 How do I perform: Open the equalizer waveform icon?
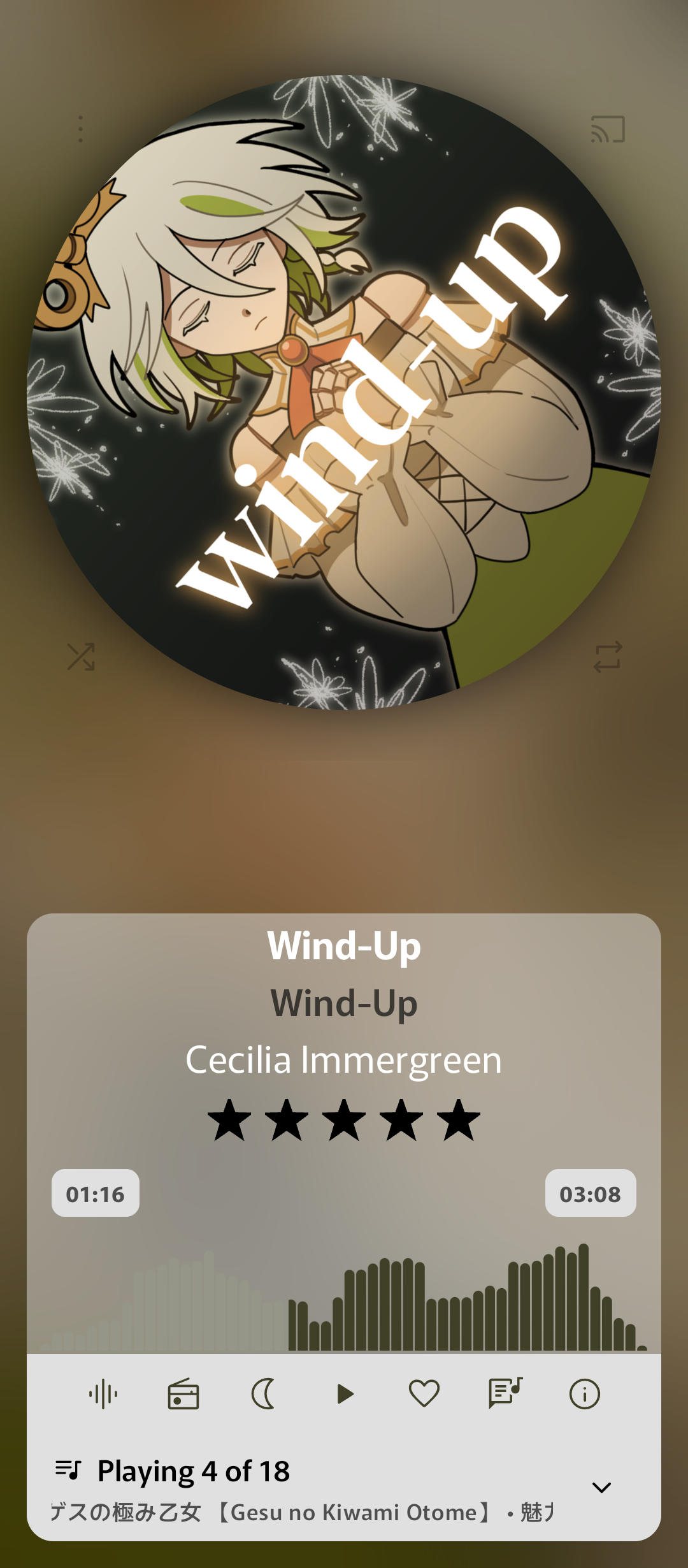(103, 1394)
